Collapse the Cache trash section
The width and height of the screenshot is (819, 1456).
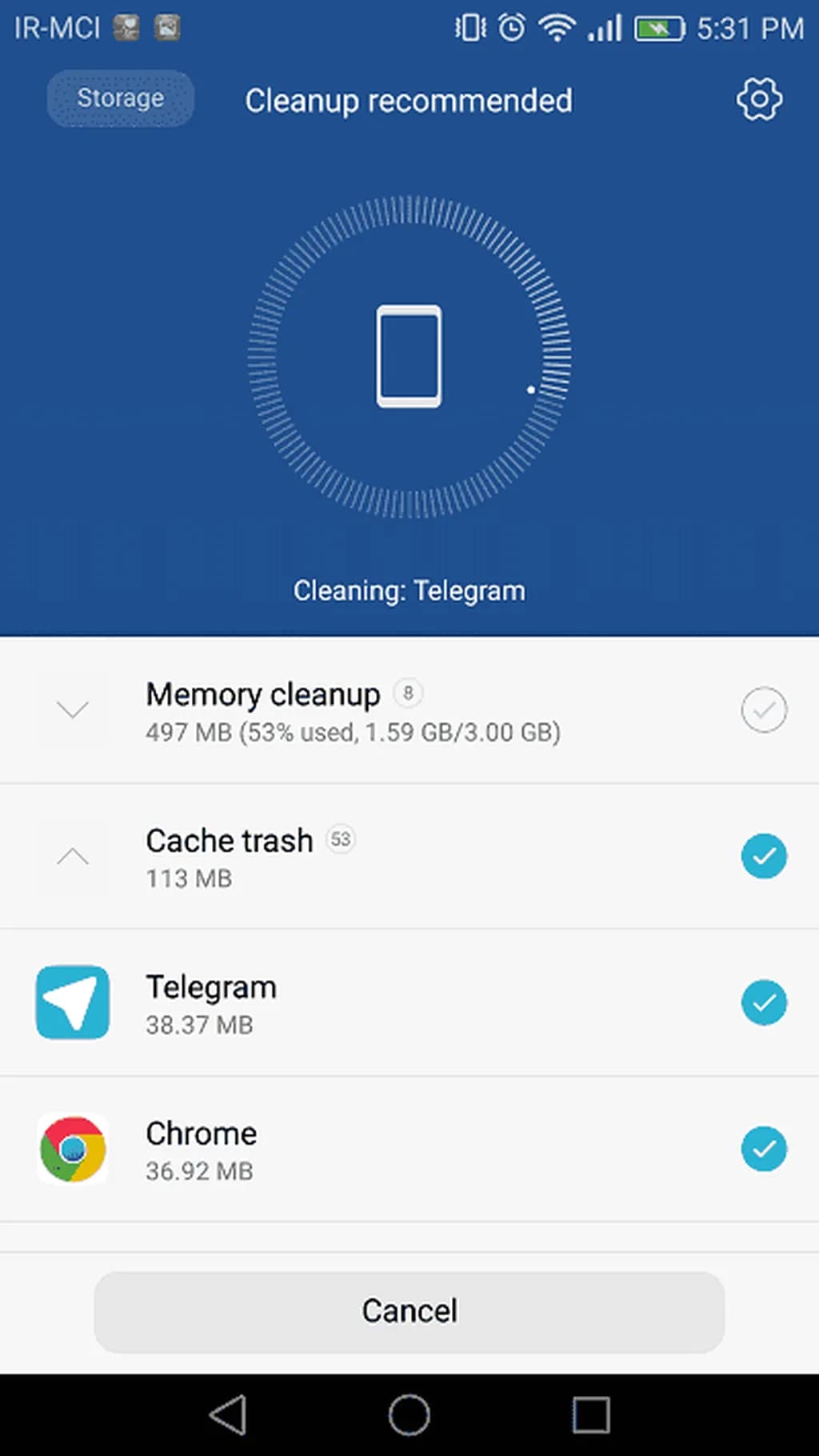(73, 856)
